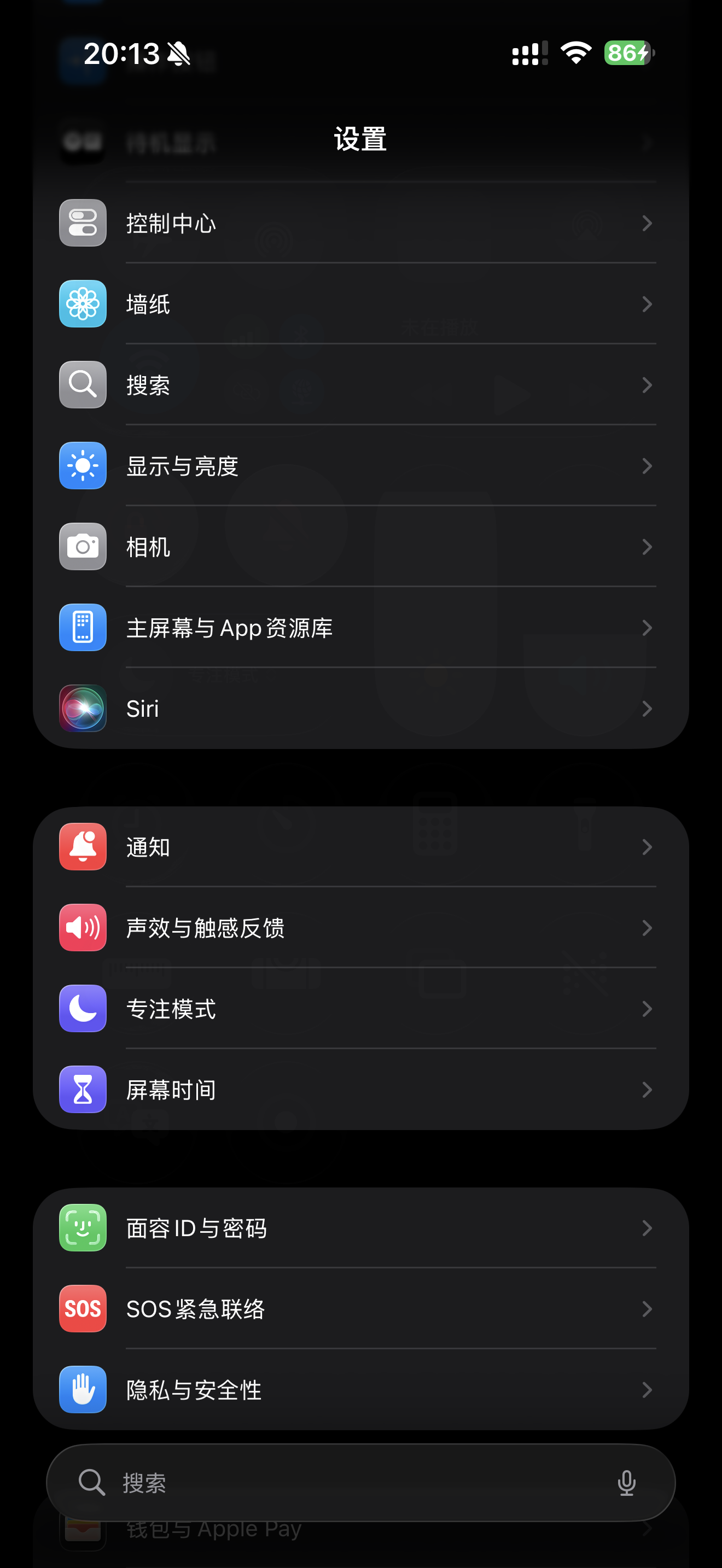Open 隐私与安全性 settings

pyautogui.click(x=359, y=1390)
